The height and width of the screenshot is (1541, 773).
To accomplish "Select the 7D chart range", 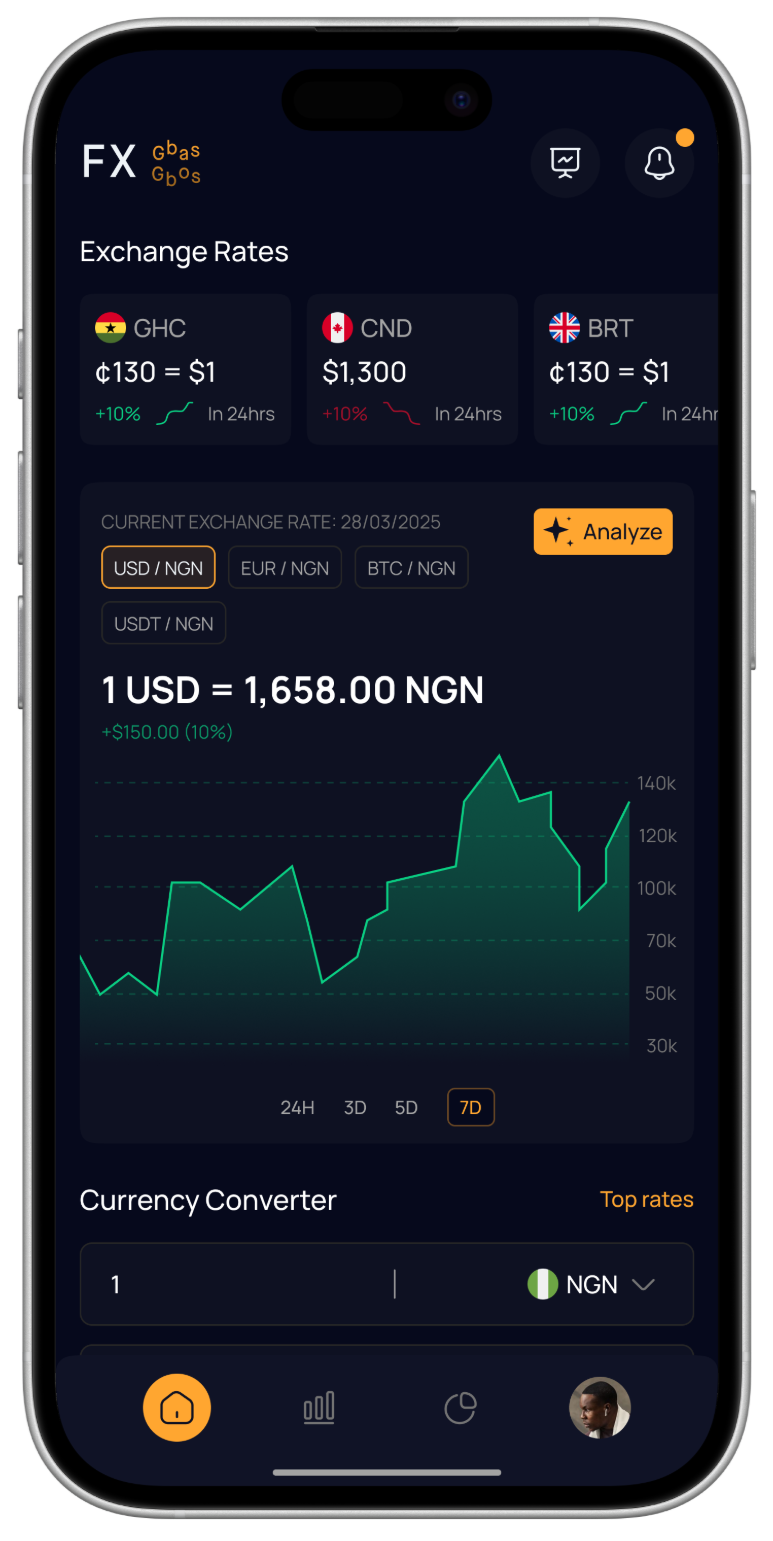I will [471, 1108].
